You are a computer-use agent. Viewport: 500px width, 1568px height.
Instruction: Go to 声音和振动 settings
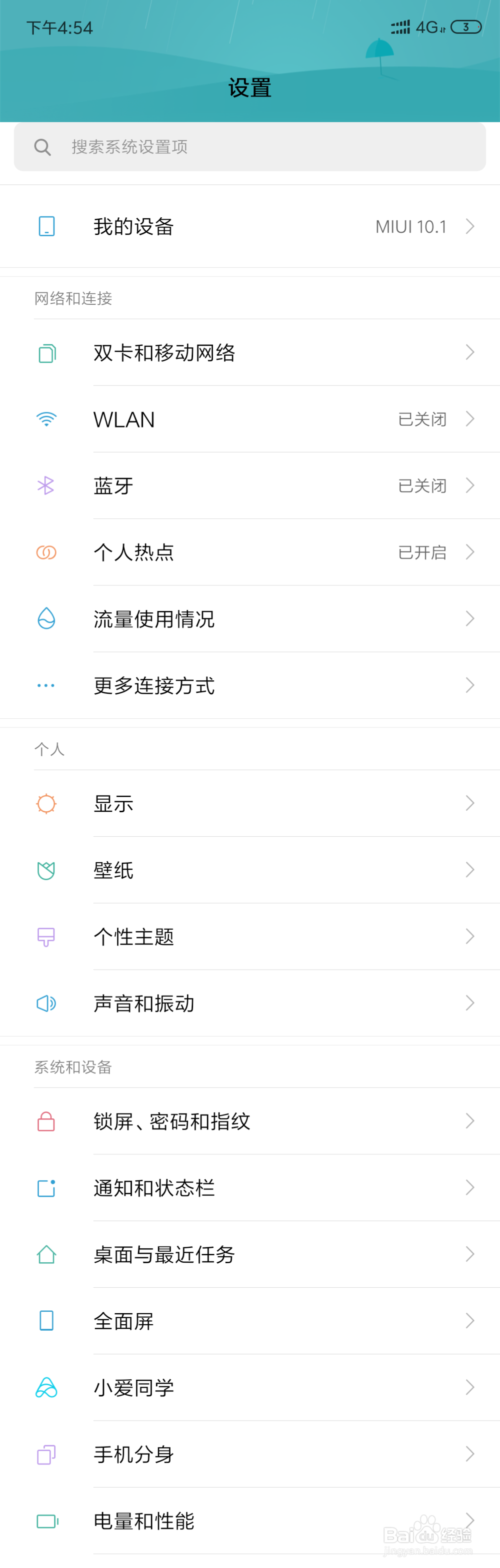pyautogui.click(x=249, y=1003)
